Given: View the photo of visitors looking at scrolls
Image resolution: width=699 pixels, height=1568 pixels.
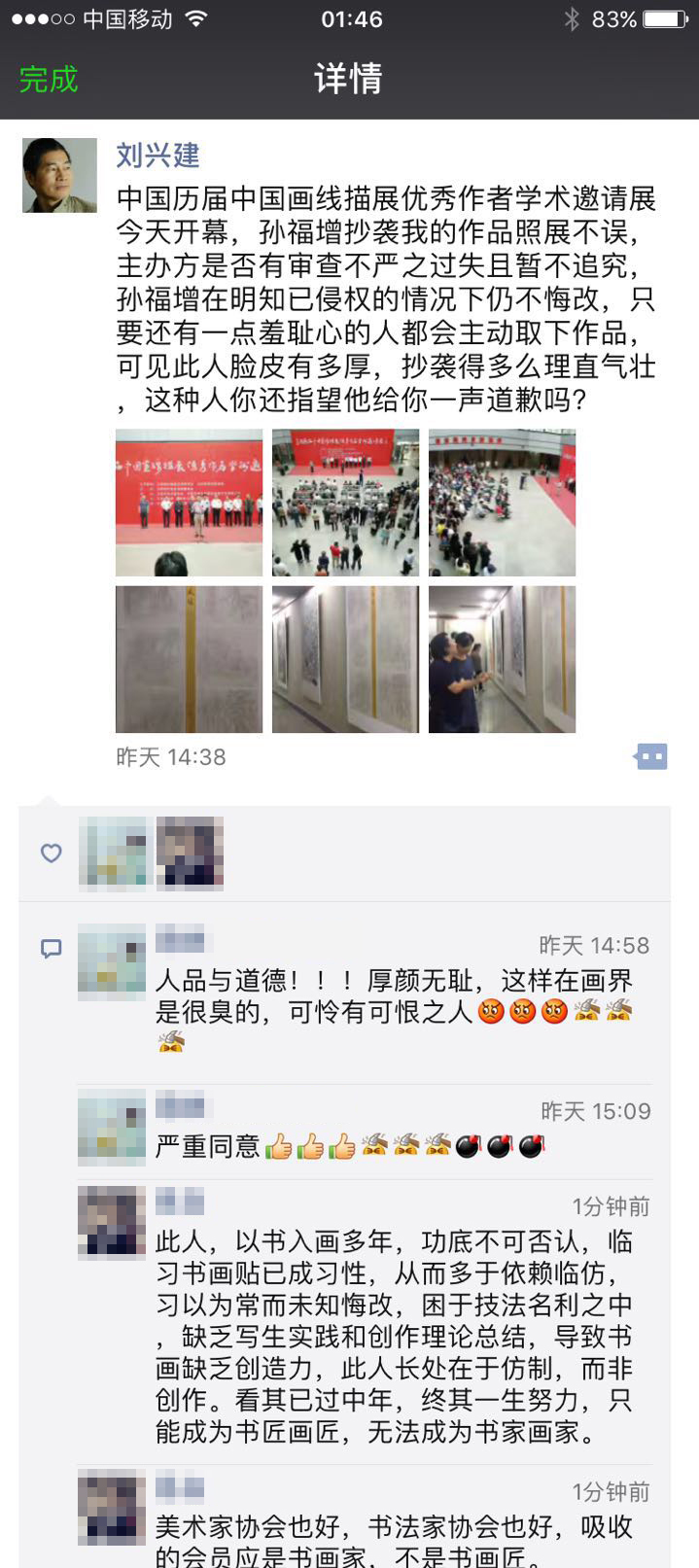Looking at the screenshot, I should pyautogui.click(x=502, y=659).
